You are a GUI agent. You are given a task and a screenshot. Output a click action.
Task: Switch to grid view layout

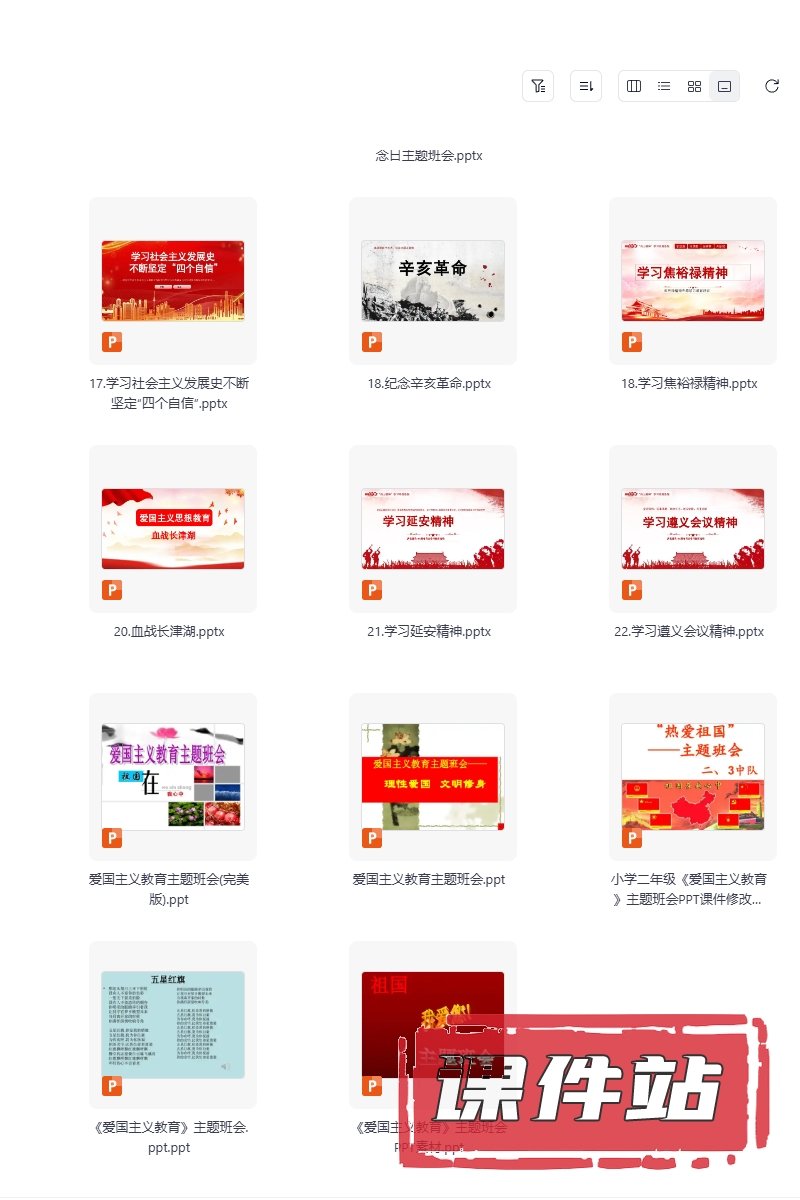(694, 86)
